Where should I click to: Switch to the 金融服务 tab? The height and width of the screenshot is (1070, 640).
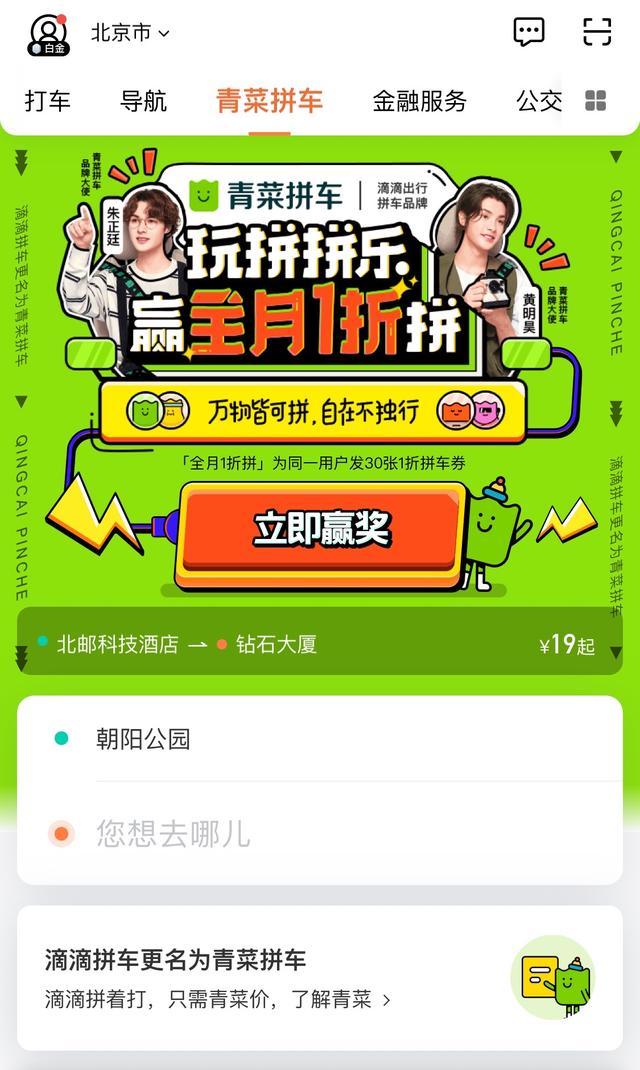click(419, 101)
